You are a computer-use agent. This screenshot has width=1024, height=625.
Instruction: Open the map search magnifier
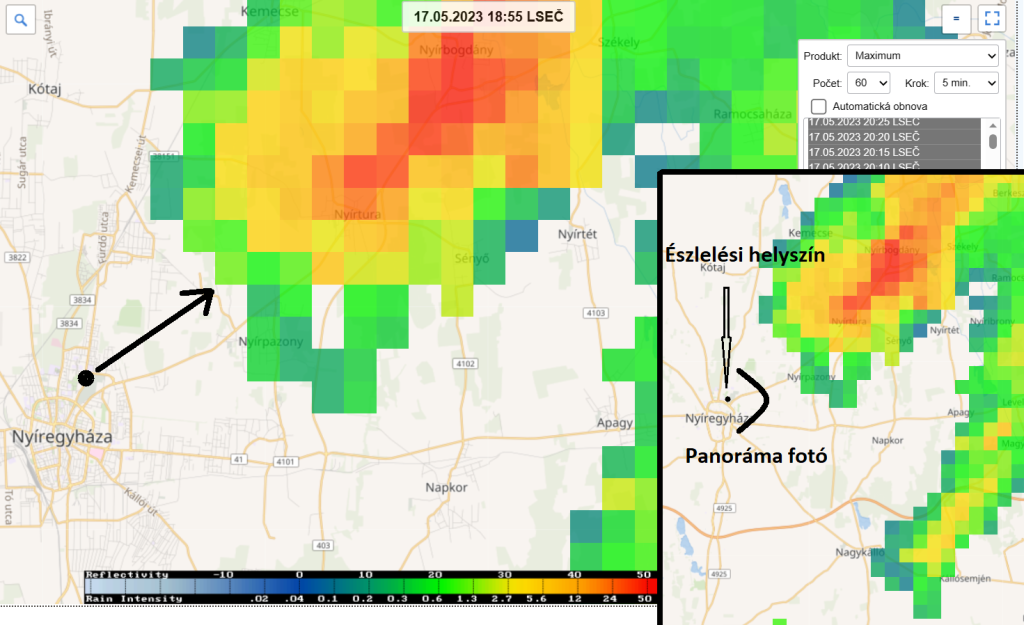(x=21, y=19)
